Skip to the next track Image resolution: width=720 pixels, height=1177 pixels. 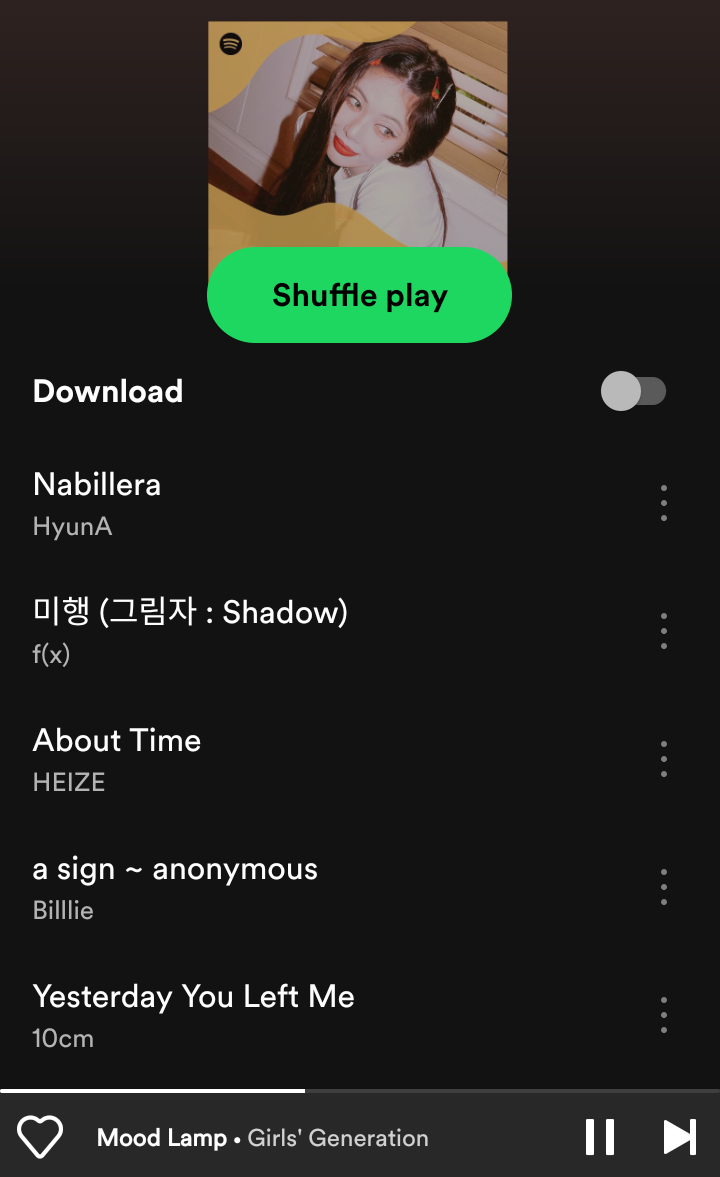click(x=680, y=1137)
